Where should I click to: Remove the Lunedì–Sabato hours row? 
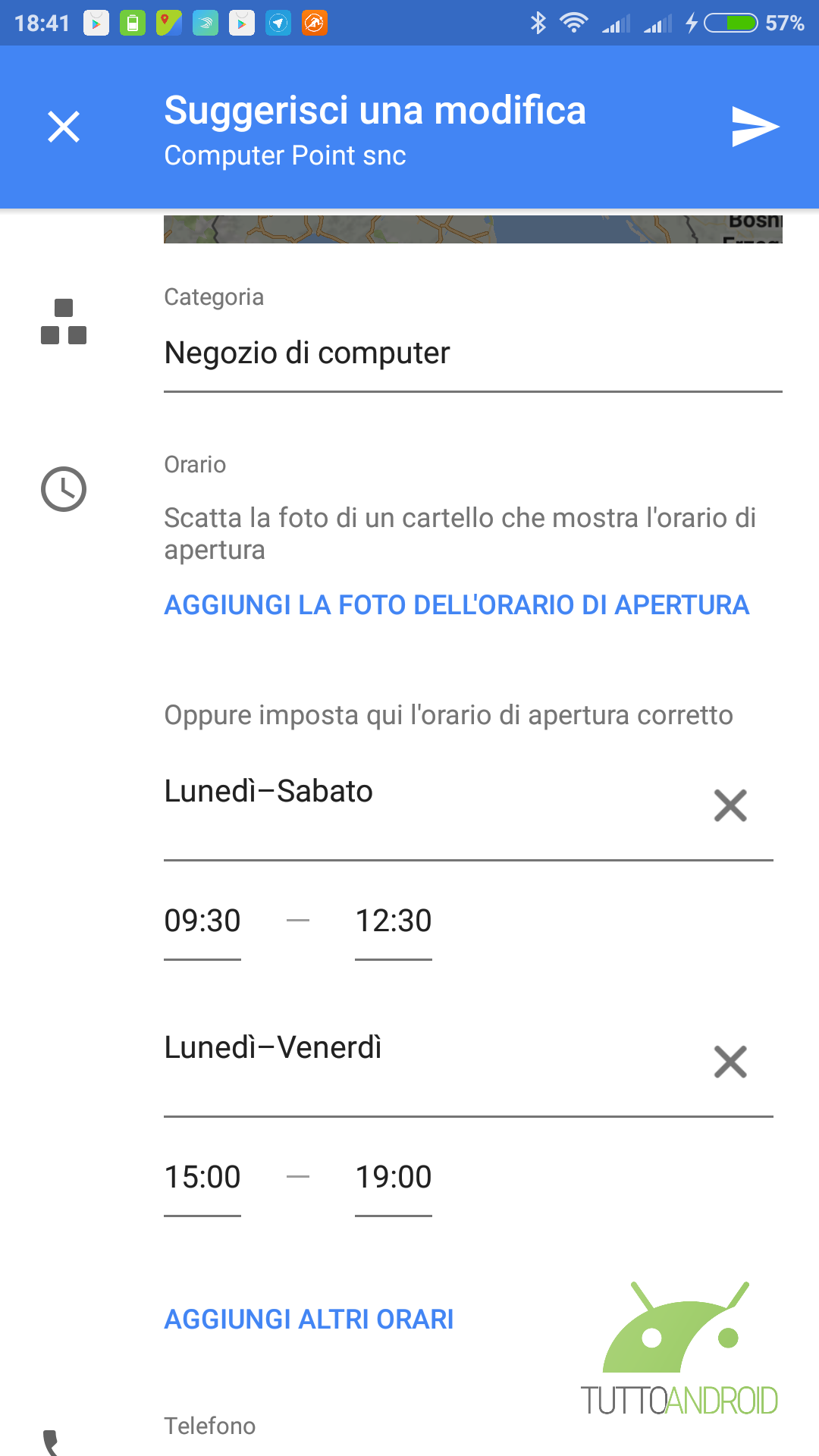click(x=730, y=805)
